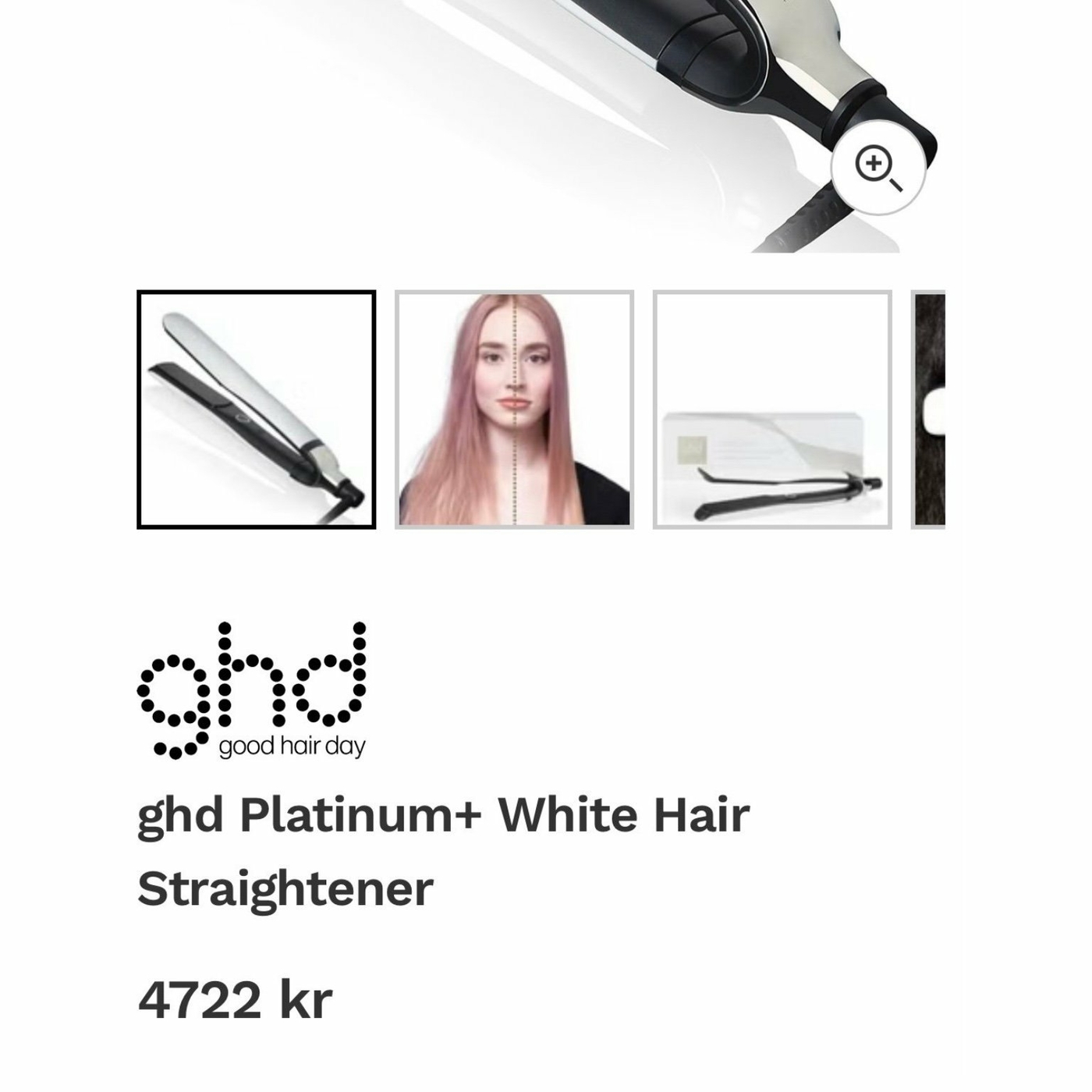
Task: Select the white straightener thumbnail
Action: point(256,409)
